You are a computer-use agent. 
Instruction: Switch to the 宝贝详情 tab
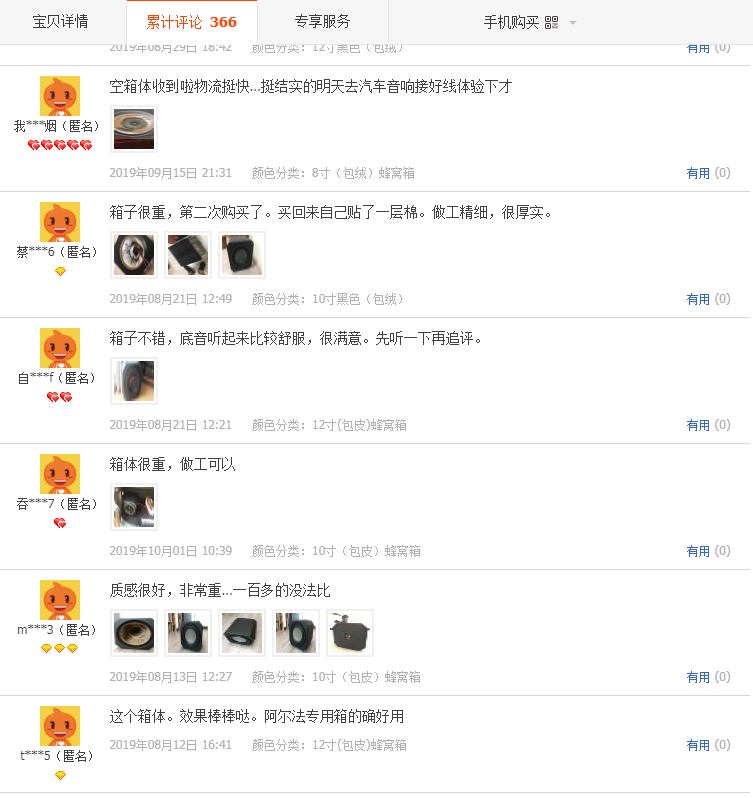[x=61, y=21]
